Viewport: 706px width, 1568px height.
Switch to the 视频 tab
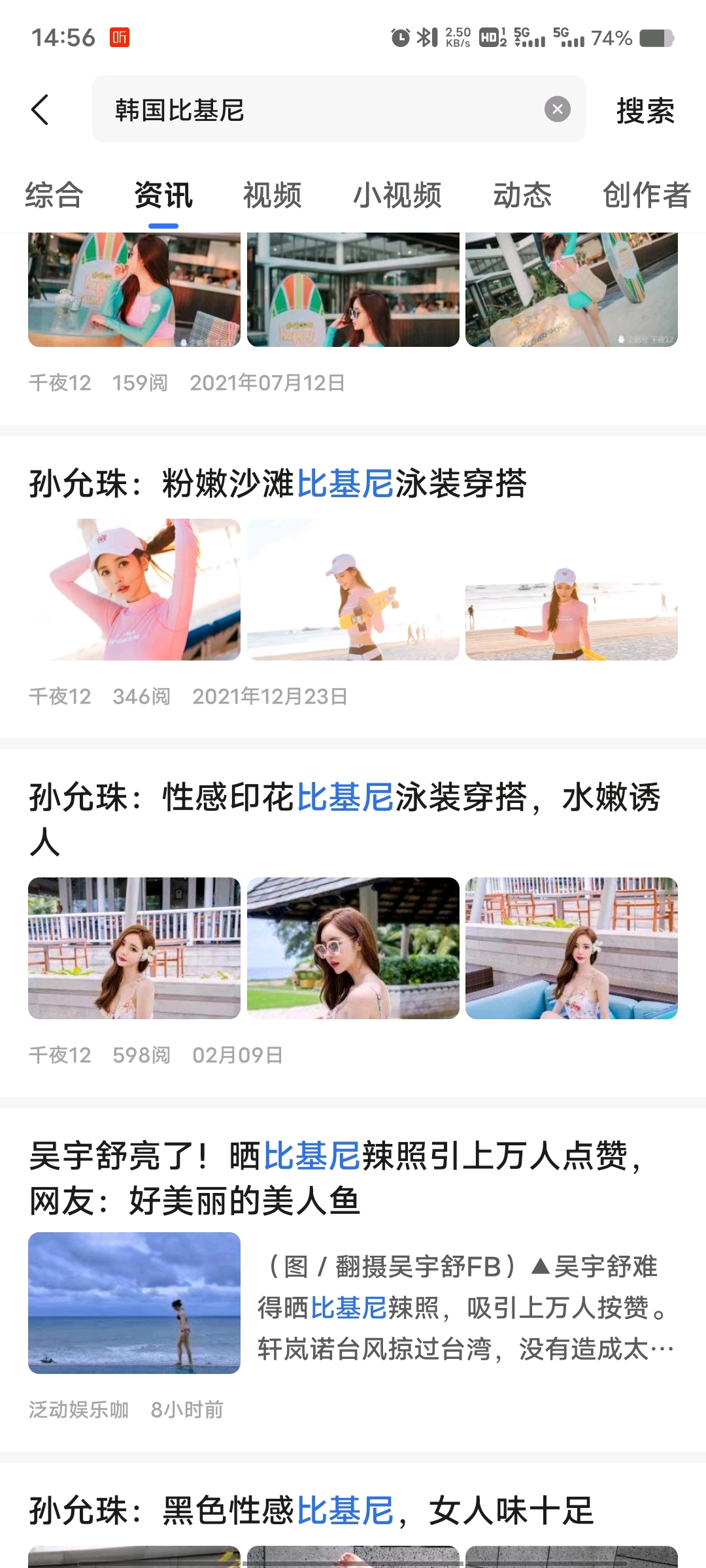point(273,195)
